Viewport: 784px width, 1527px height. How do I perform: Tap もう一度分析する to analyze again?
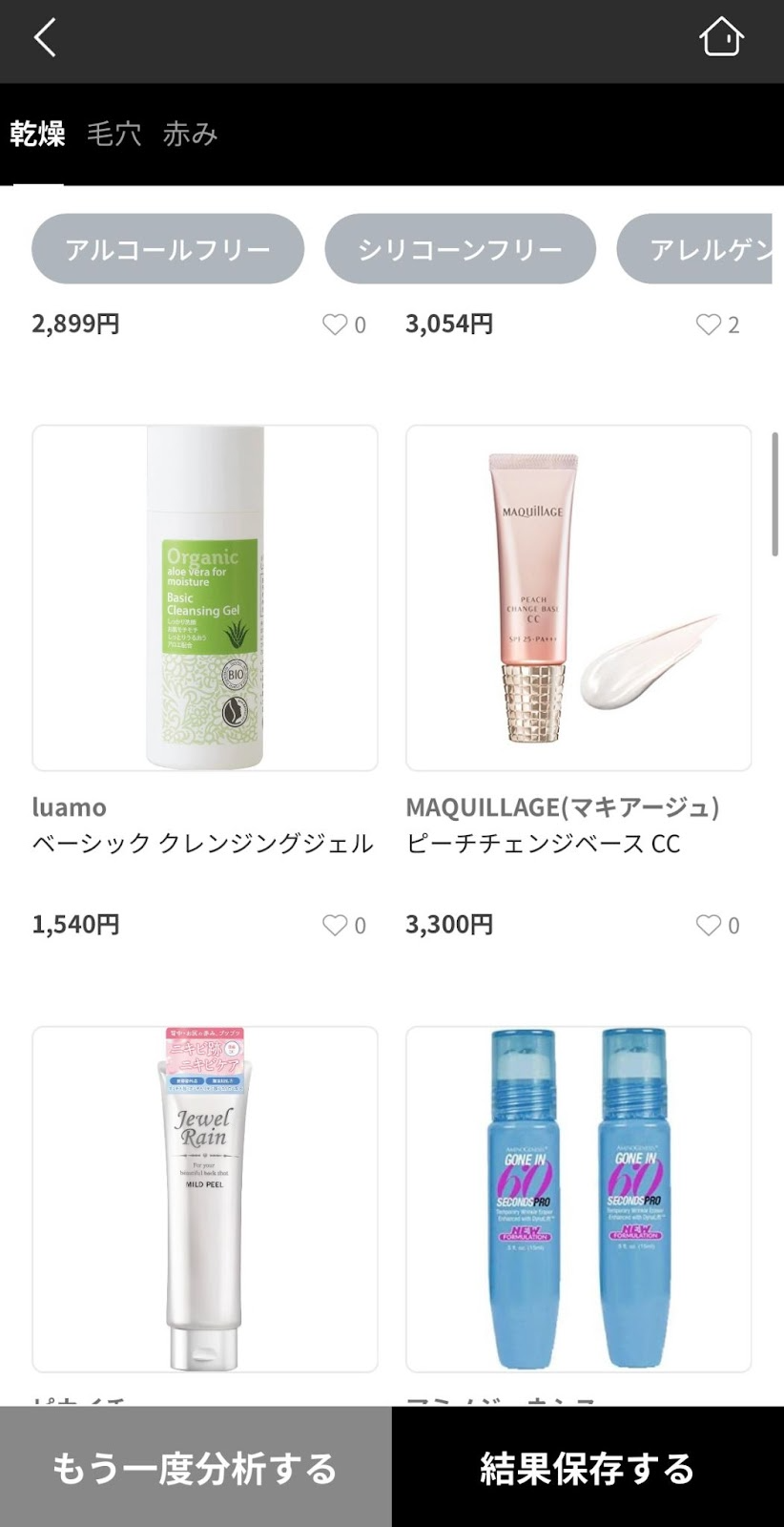pos(196,1467)
